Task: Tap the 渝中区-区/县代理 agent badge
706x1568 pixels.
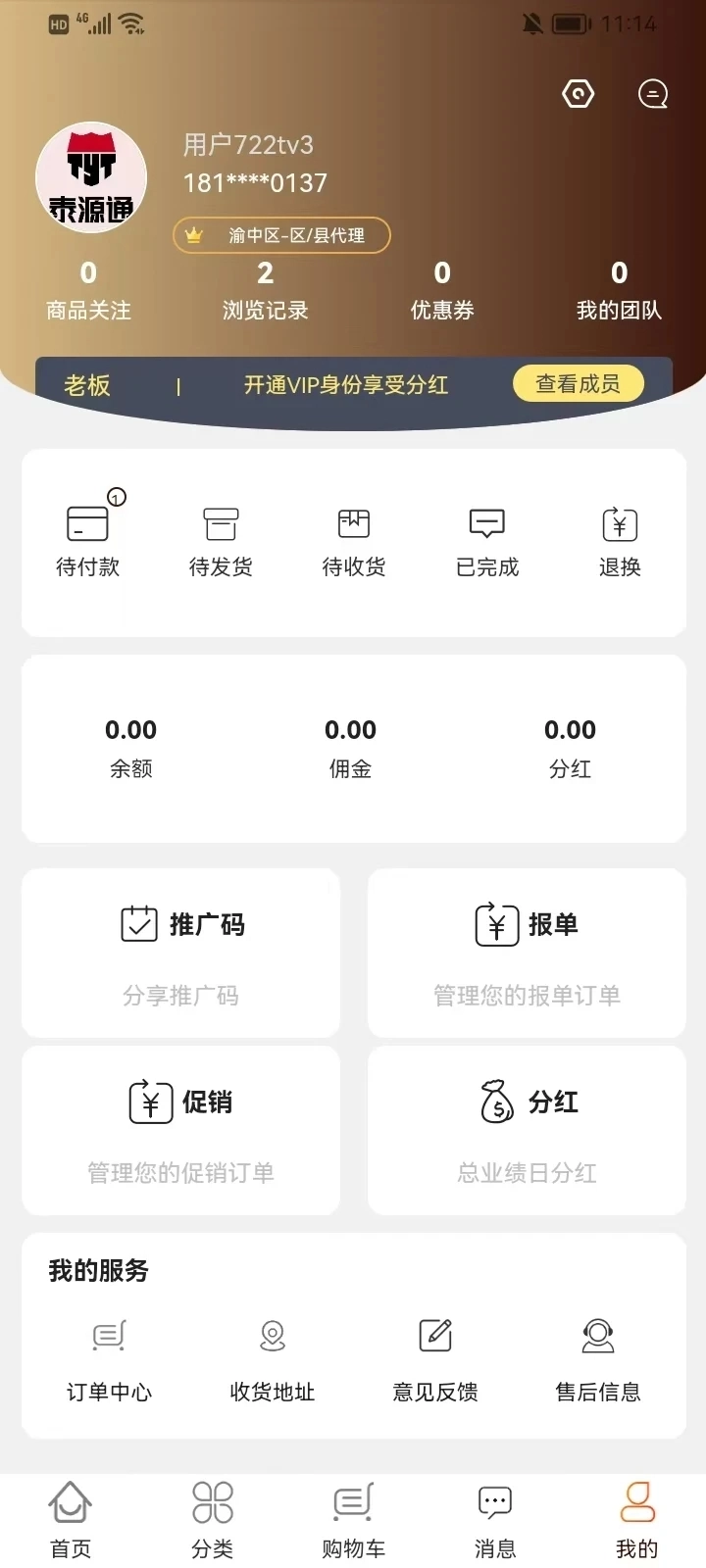Action: click(x=281, y=235)
